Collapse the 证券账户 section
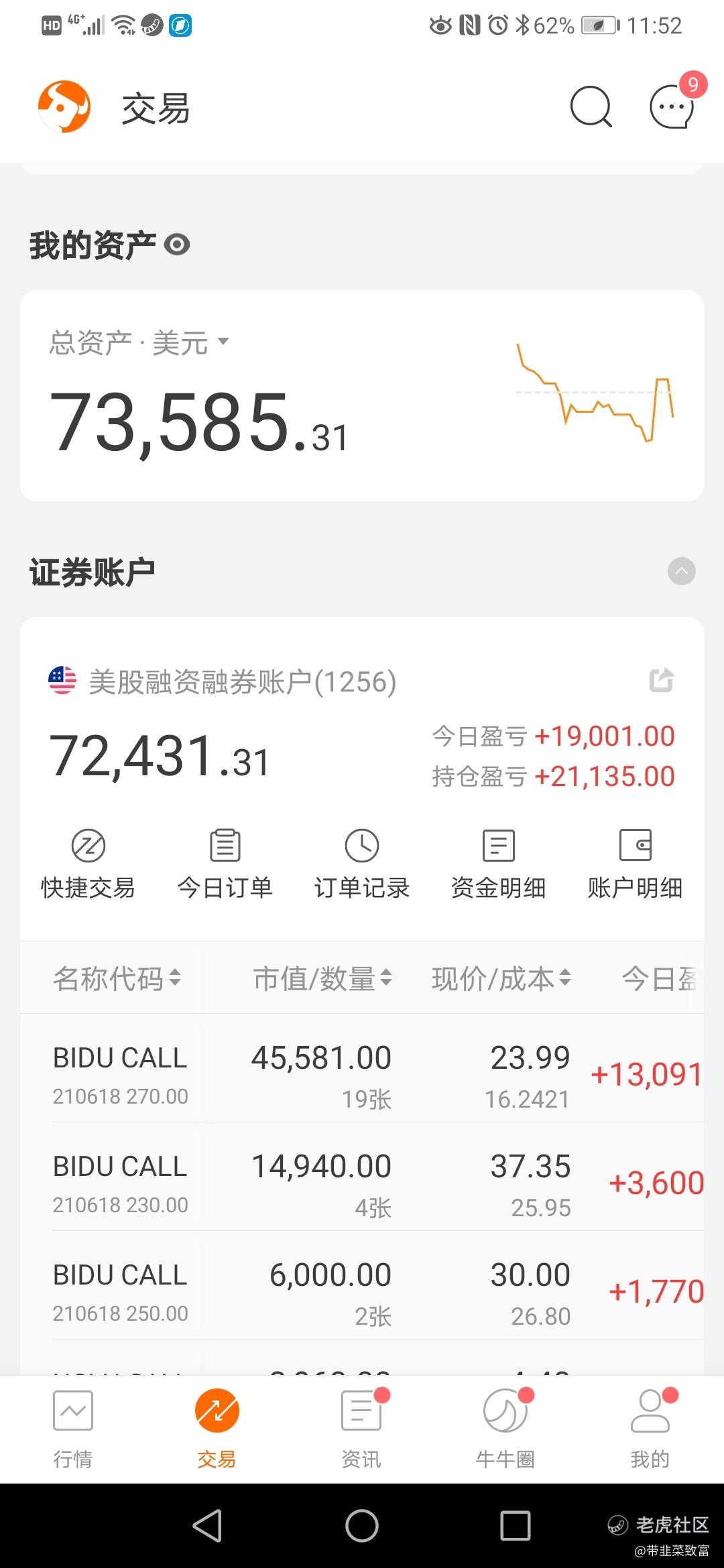The height and width of the screenshot is (1568, 724). pyautogui.click(x=682, y=571)
